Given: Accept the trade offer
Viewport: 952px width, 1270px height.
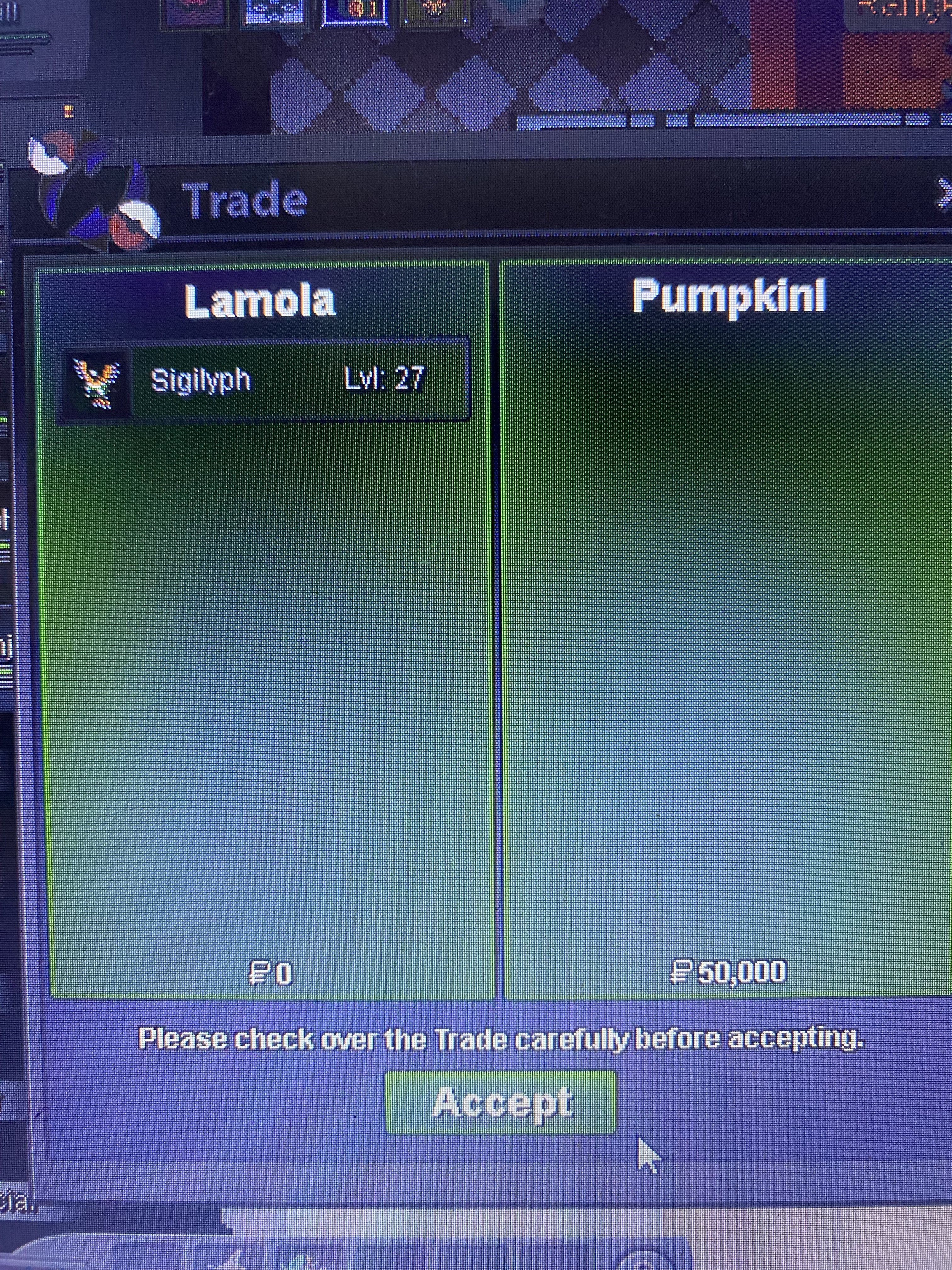Looking at the screenshot, I should point(500,1102).
